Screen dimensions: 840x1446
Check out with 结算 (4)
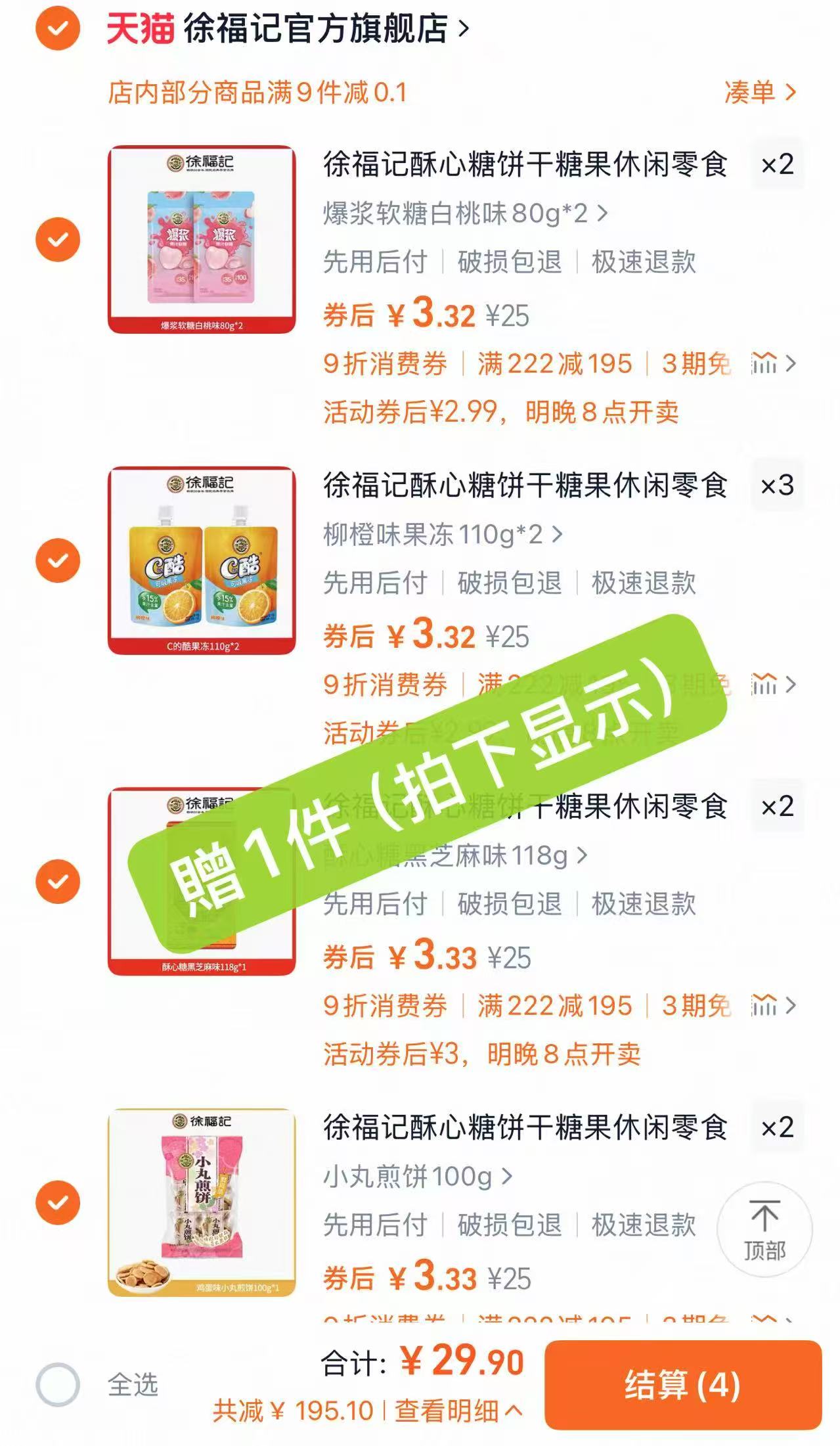coord(682,1384)
